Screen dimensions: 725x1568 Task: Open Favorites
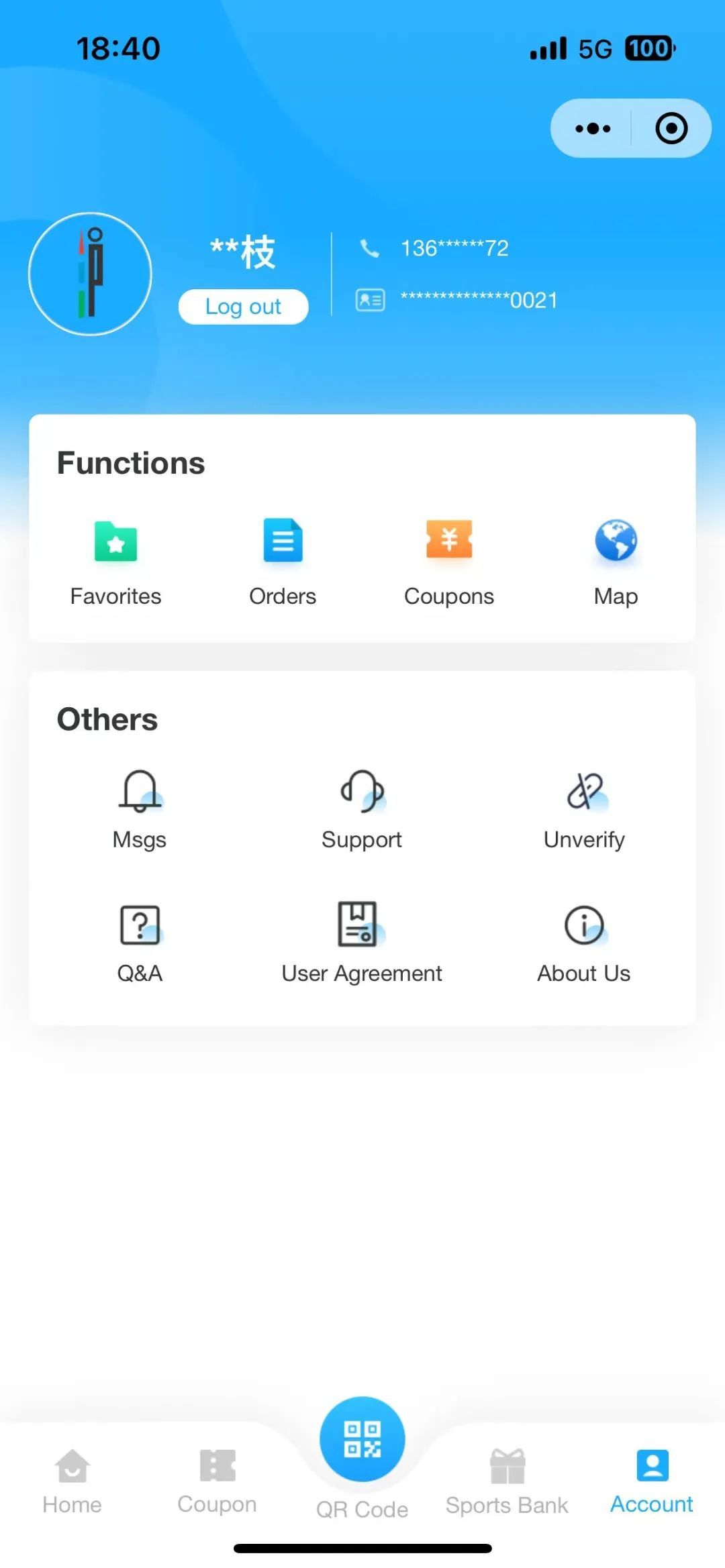point(115,560)
